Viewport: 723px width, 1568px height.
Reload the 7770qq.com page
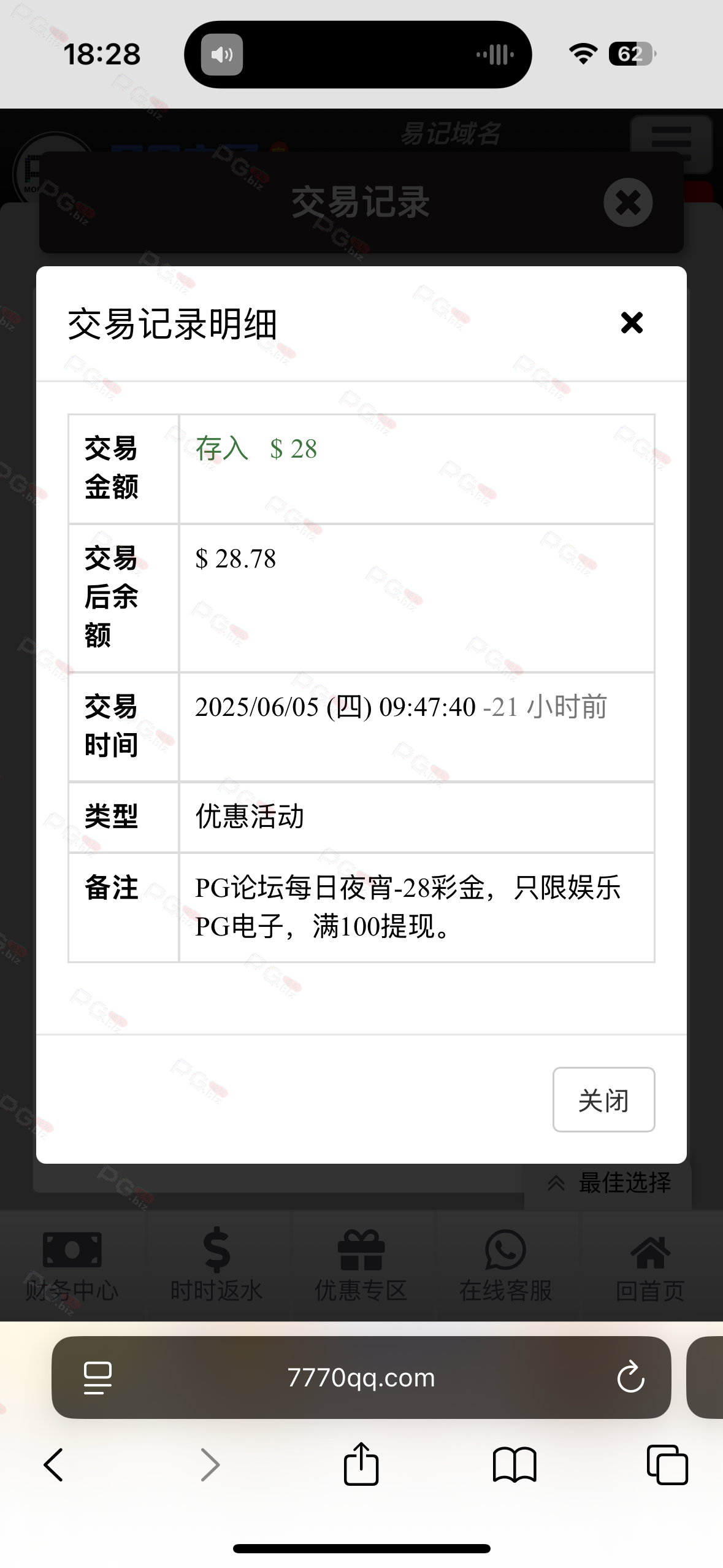pos(630,1378)
